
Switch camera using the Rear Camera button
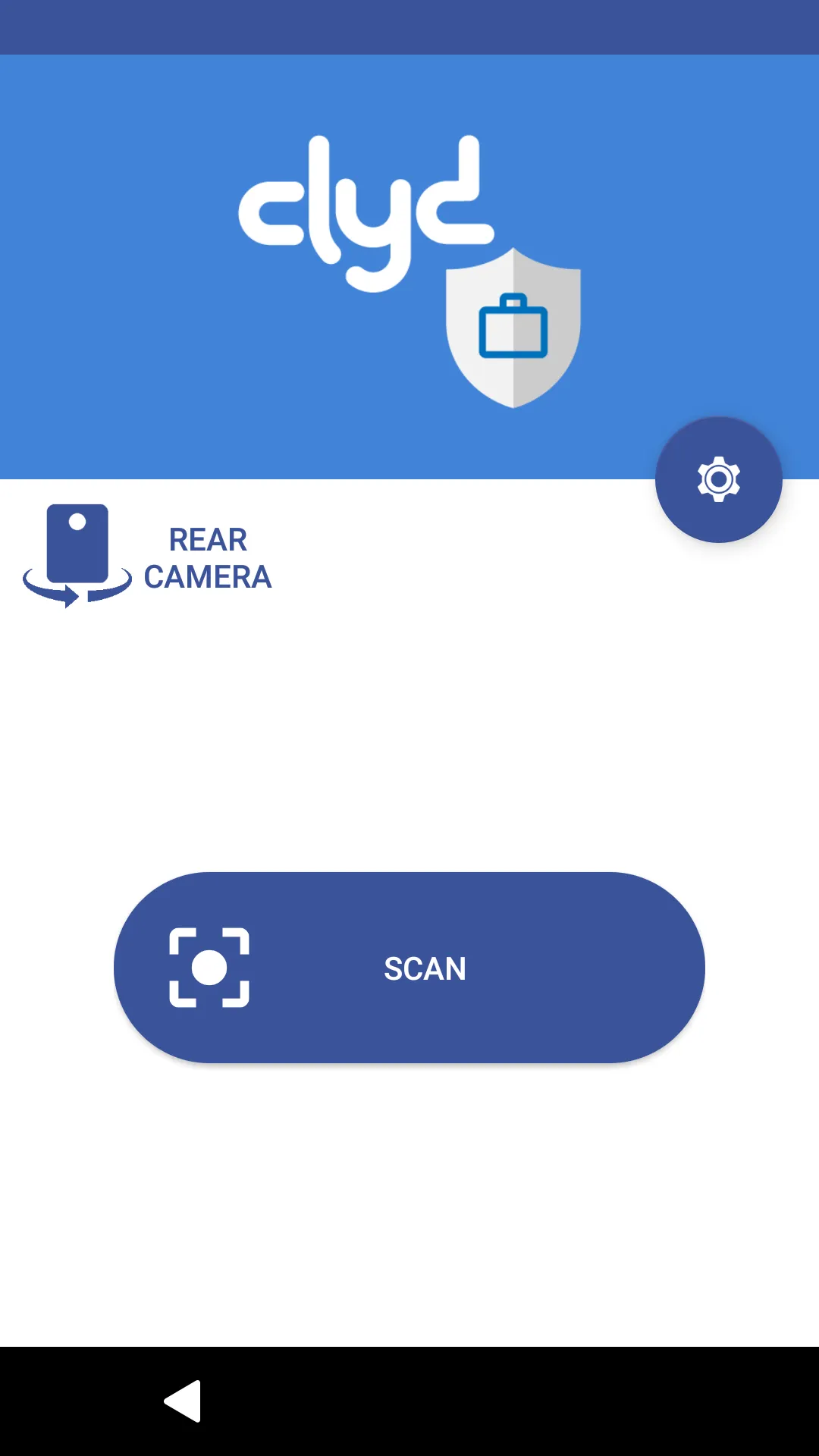point(147,557)
